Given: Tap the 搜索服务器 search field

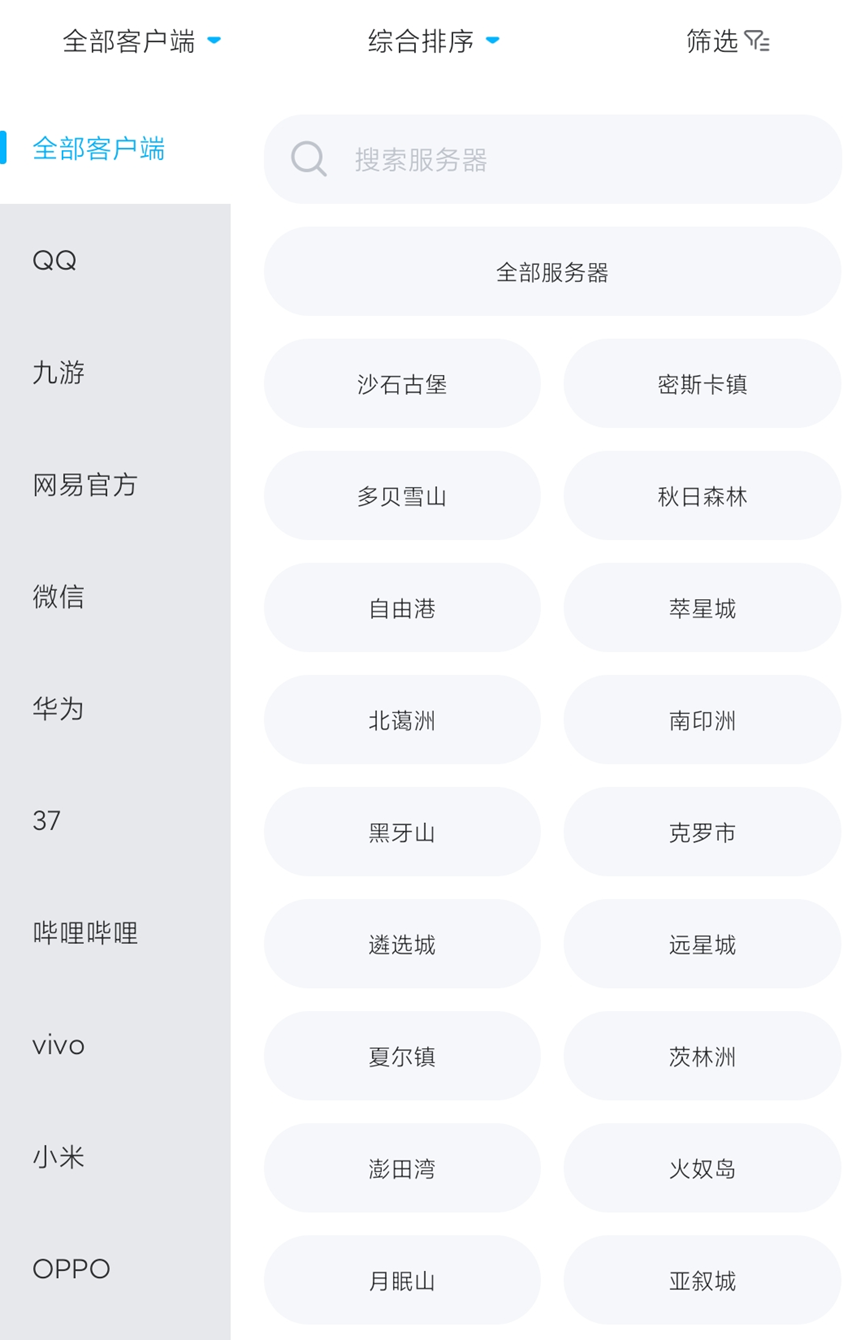Looking at the screenshot, I should pyautogui.click(x=553, y=160).
